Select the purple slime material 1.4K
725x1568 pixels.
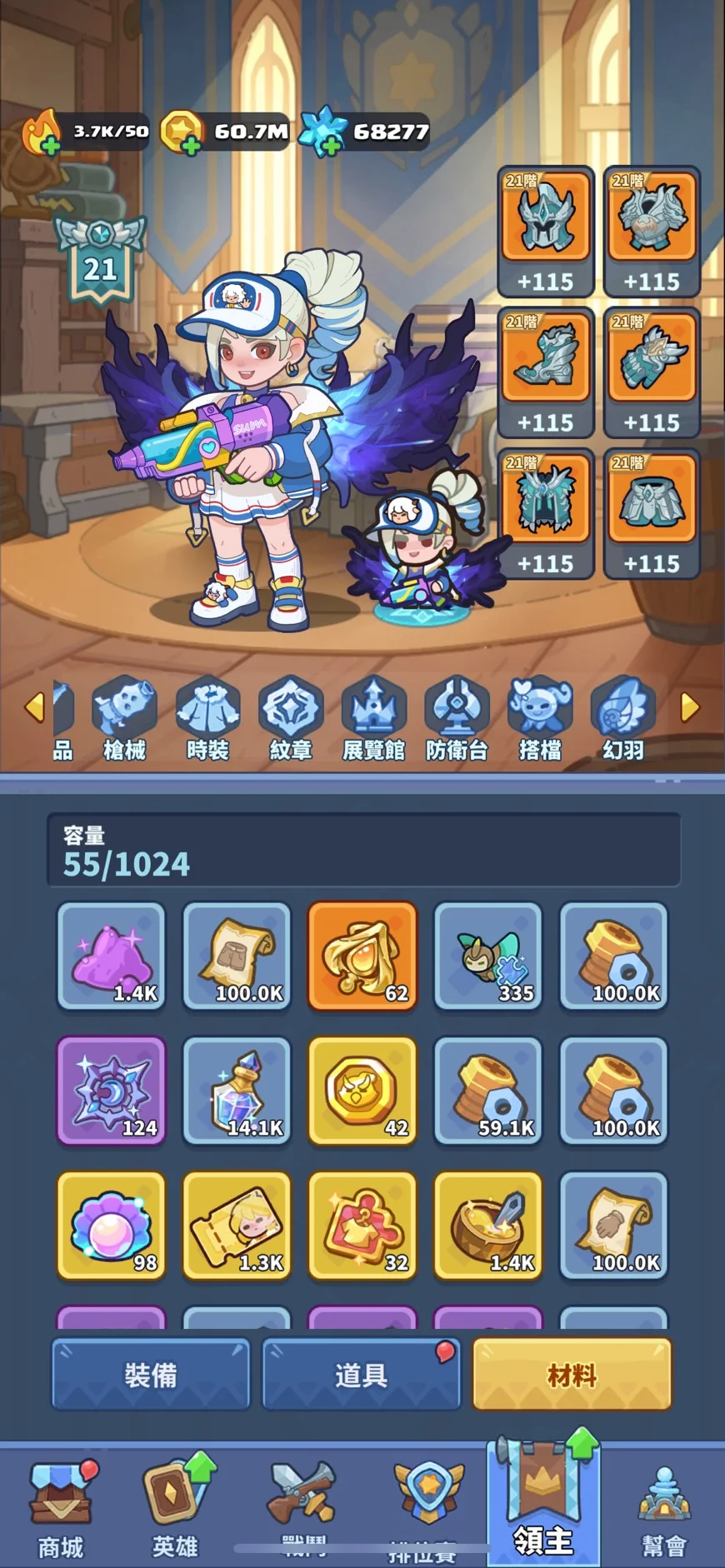[112, 956]
